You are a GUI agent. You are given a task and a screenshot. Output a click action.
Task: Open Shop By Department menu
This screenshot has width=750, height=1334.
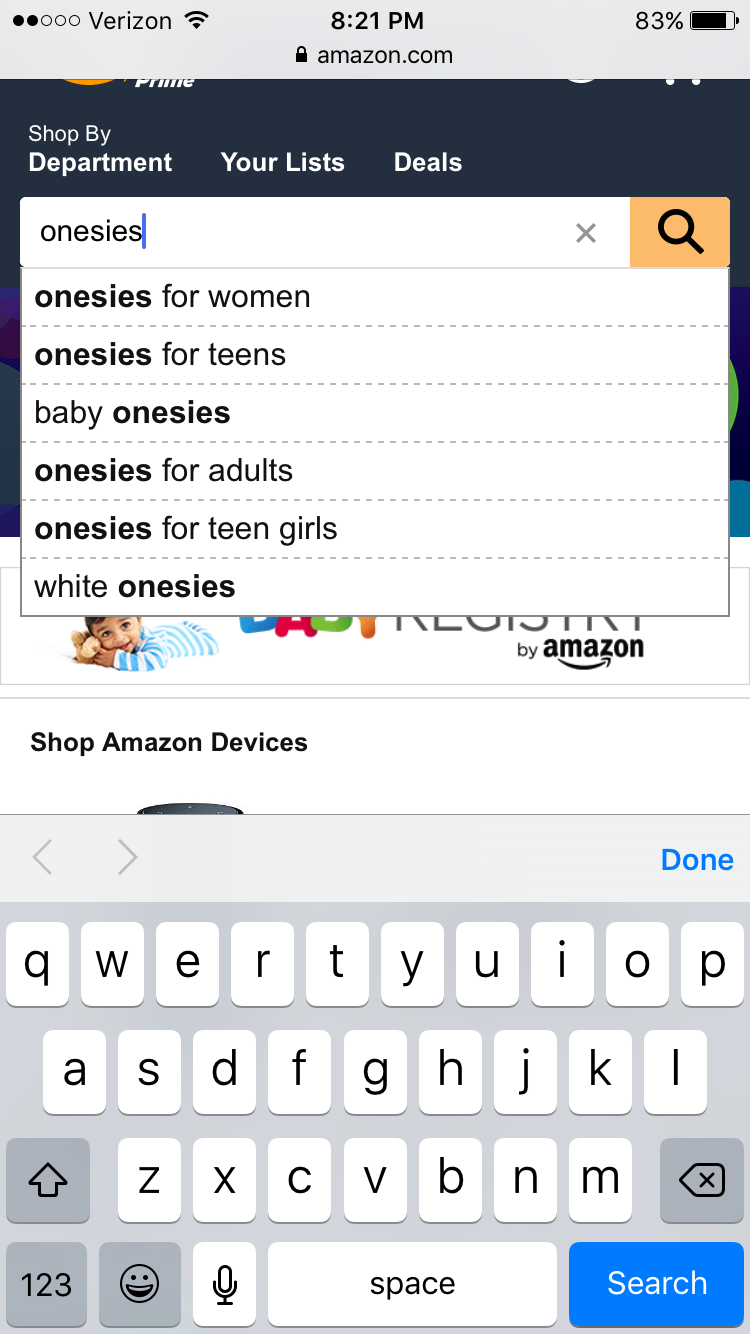pyautogui.click(x=100, y=149)
